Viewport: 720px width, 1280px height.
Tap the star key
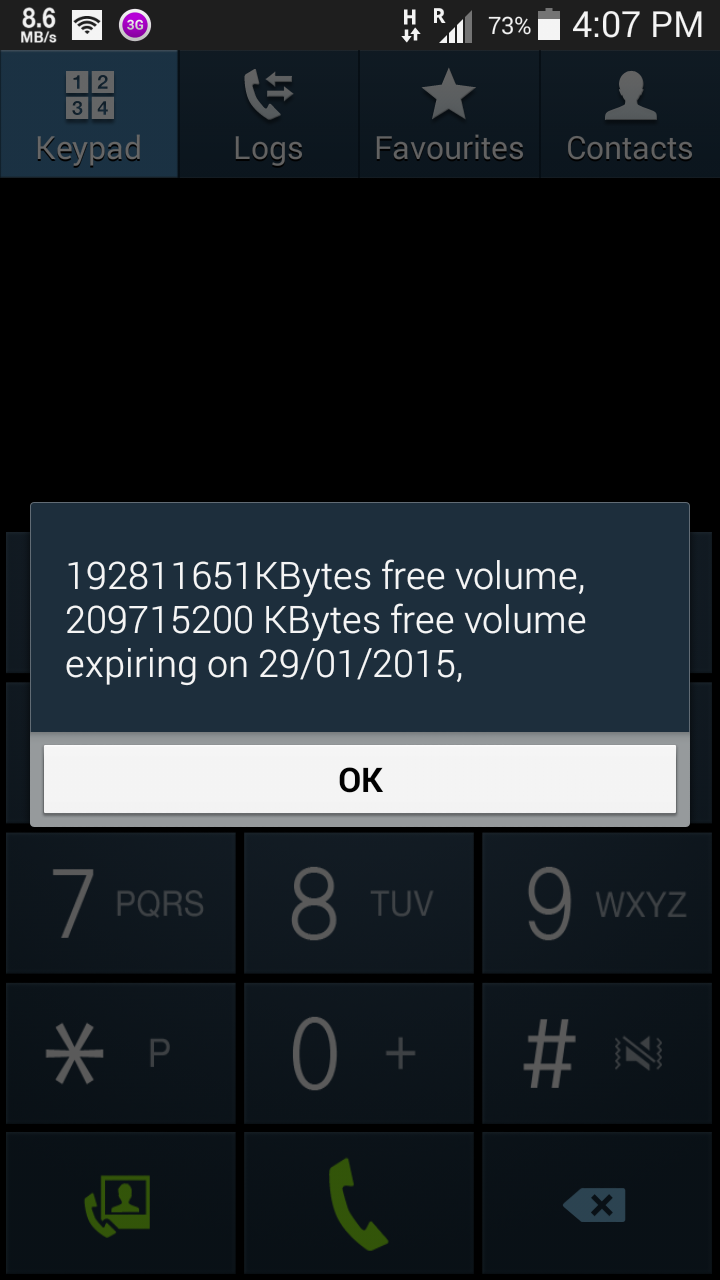pos(121,1053)
